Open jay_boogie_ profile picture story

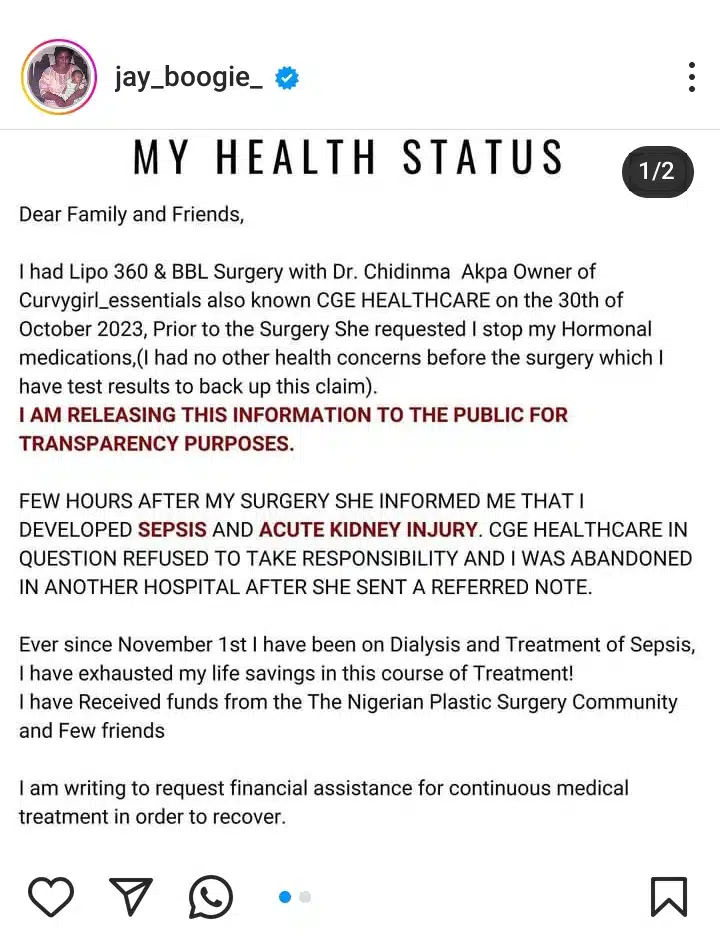click(58, 77)
